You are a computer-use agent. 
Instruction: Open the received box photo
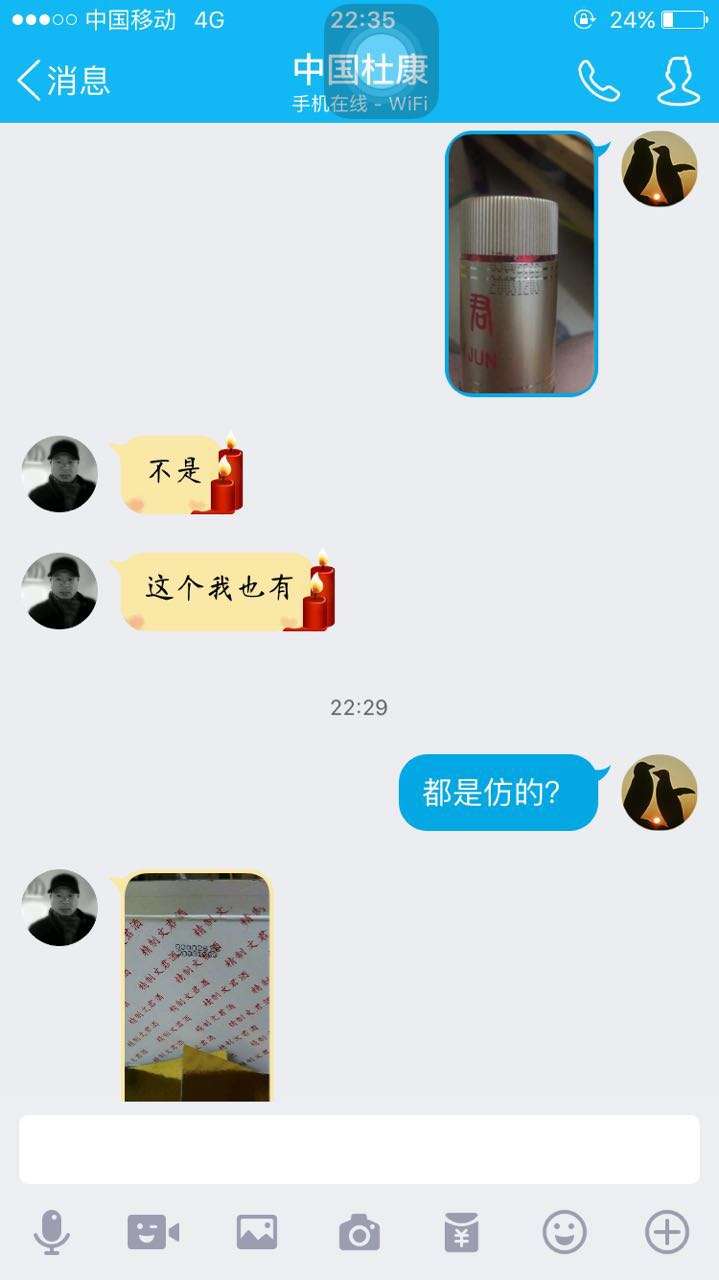(x=197, y=986)
